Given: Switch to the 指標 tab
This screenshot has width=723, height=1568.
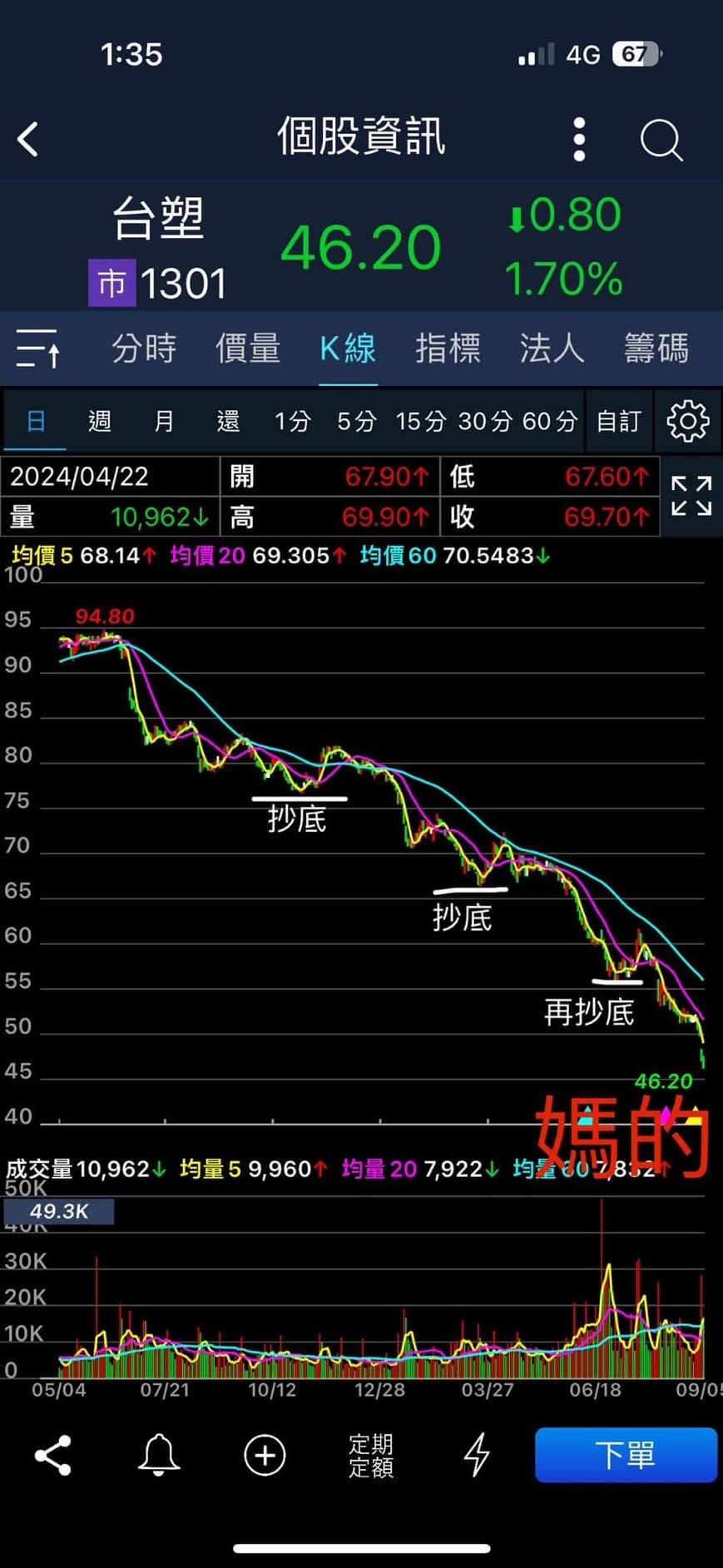Looking at the screenshot, I should point(448,348).
